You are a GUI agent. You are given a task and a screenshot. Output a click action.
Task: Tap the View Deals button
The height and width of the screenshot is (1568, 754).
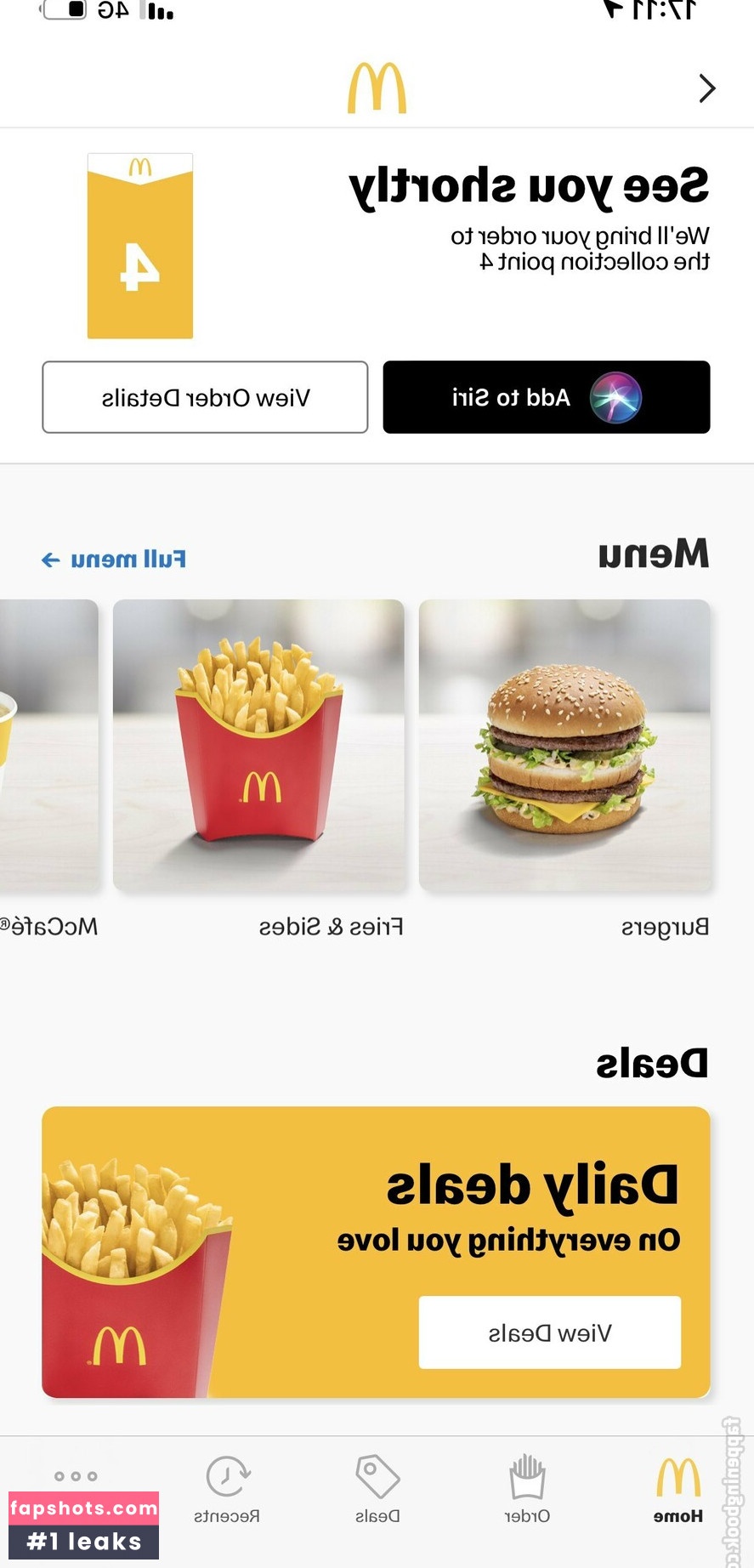pyautogui.click(x=549, y=1332)
